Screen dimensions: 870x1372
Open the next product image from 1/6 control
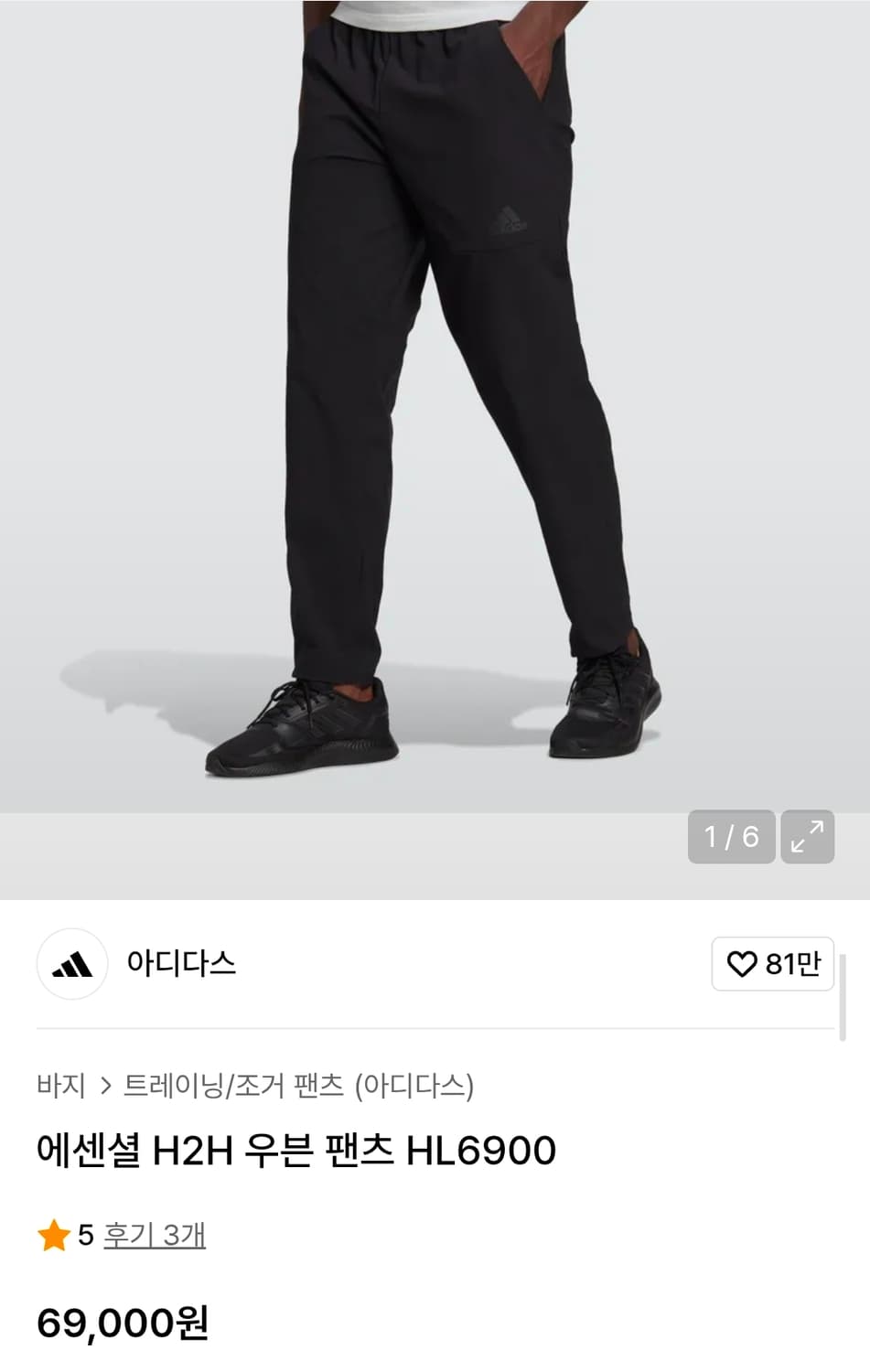(729, 835)
